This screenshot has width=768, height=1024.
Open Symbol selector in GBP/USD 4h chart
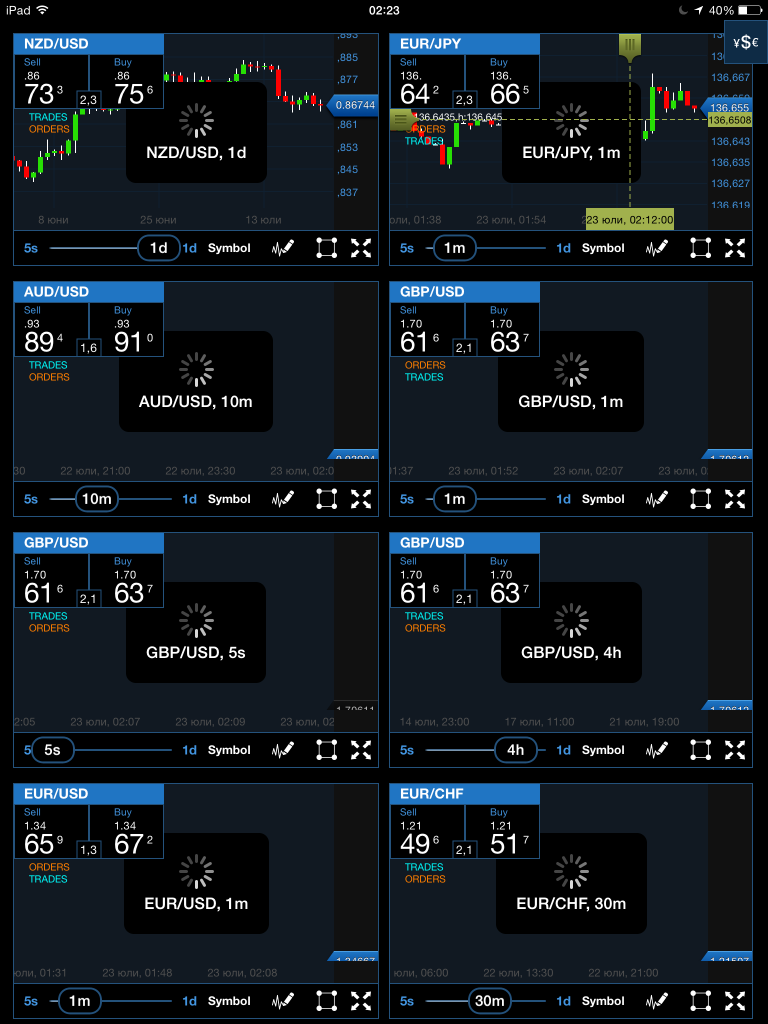pos(603,750)
